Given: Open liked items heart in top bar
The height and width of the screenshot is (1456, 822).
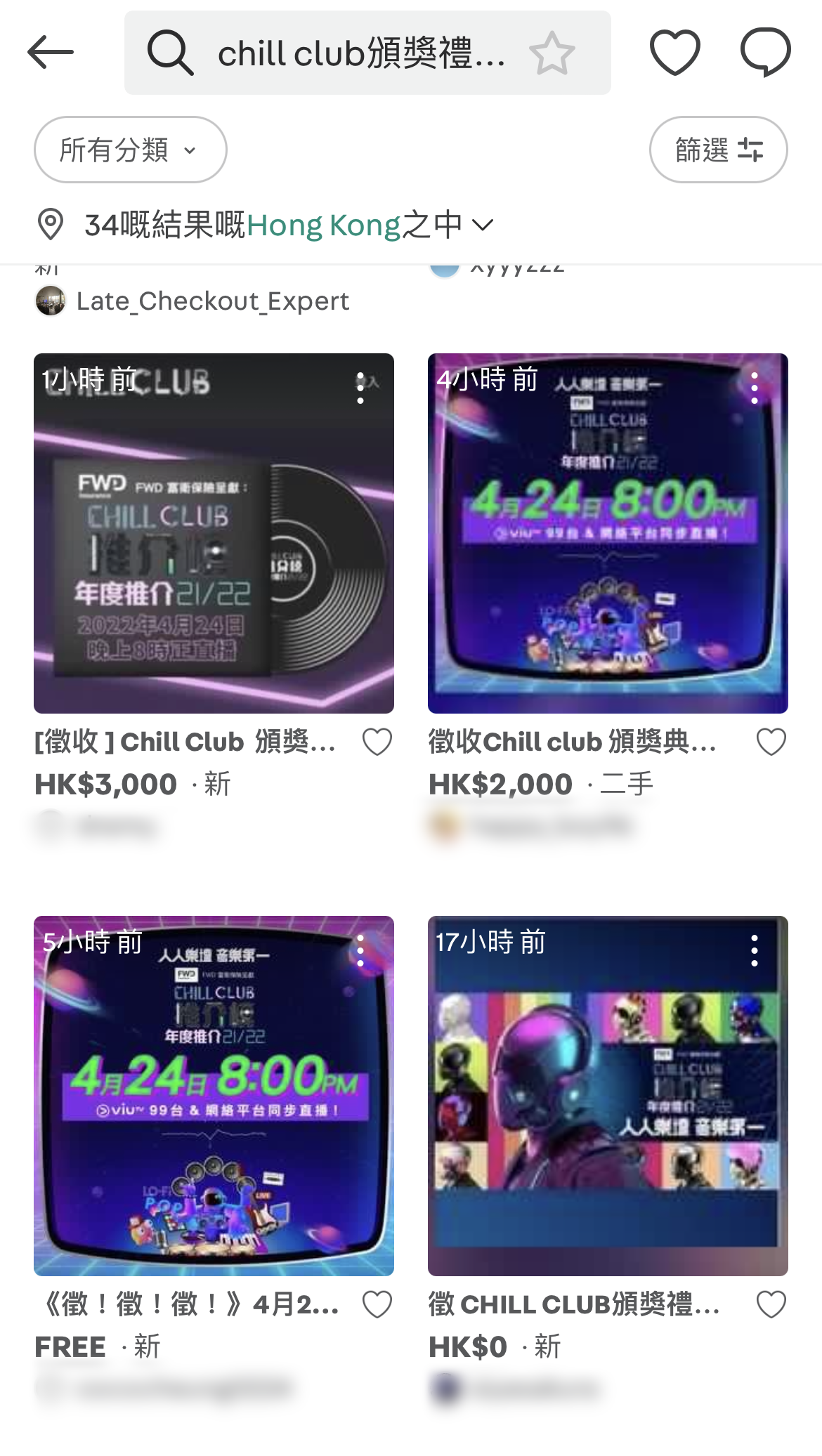Looking at the screenshot, I should click(674, 52).
